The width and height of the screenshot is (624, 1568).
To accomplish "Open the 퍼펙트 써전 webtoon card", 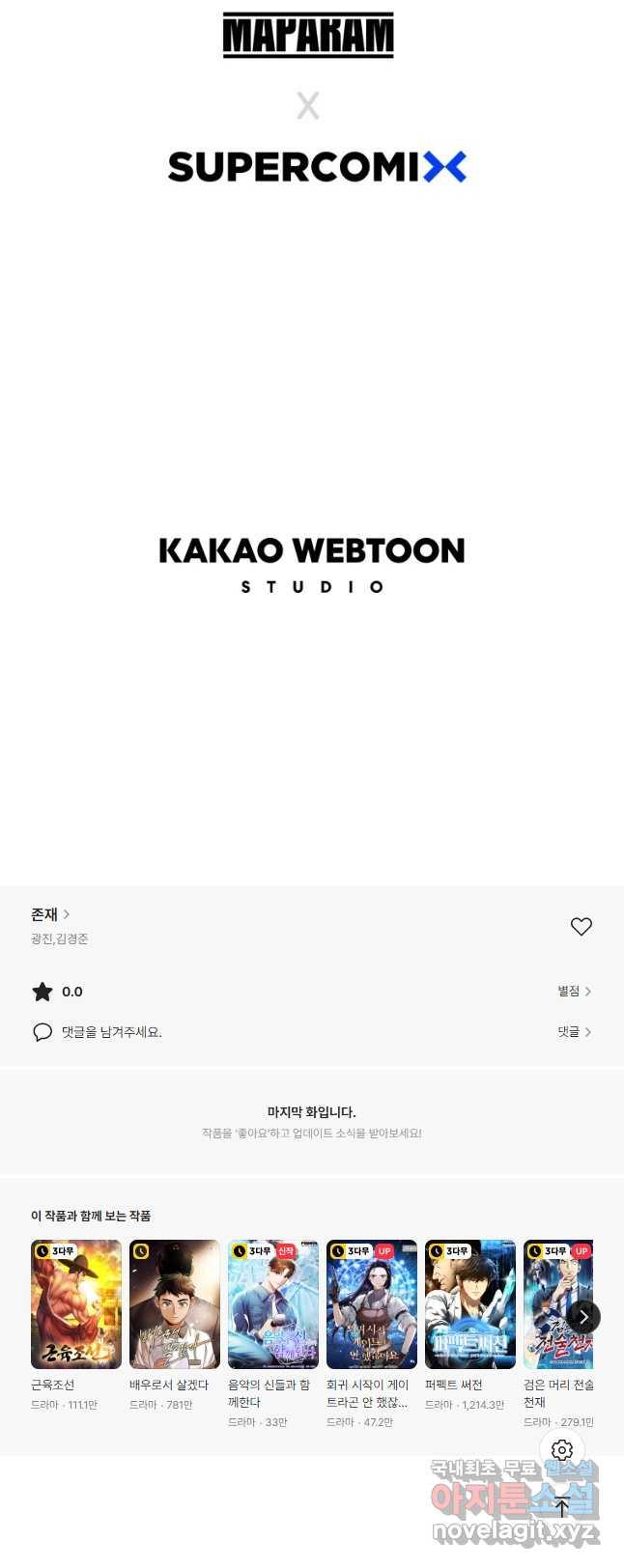I will pos(470,1304).
